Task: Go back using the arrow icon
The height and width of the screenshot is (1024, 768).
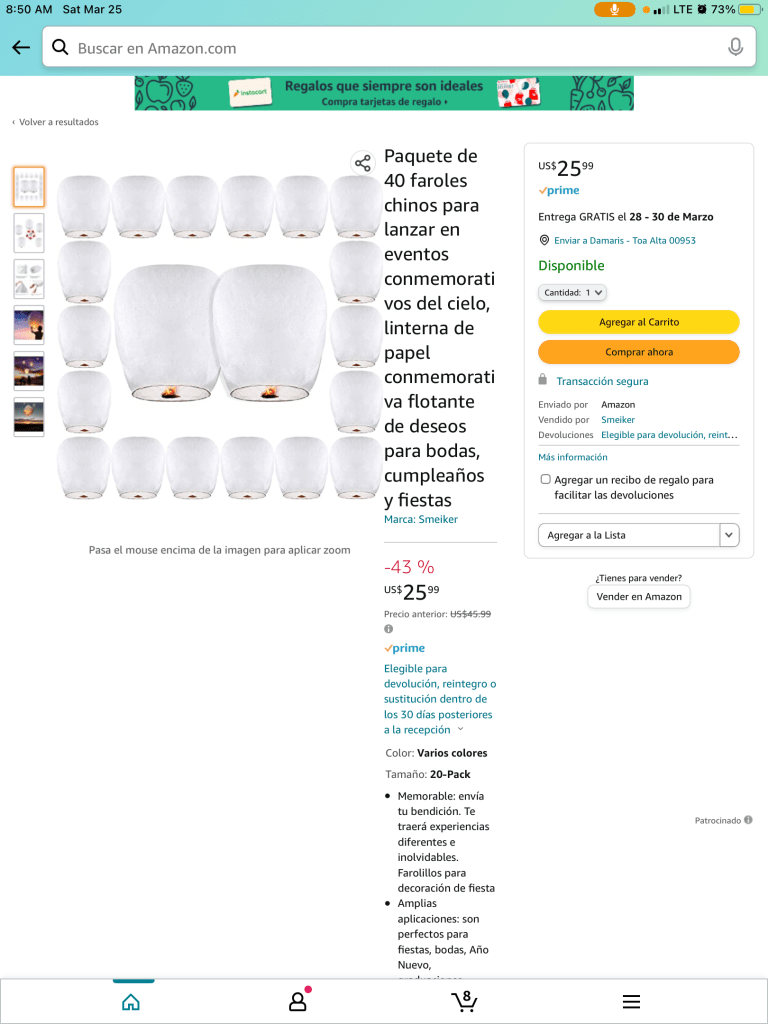Action: pyautogui.click(x=21, y=47)
